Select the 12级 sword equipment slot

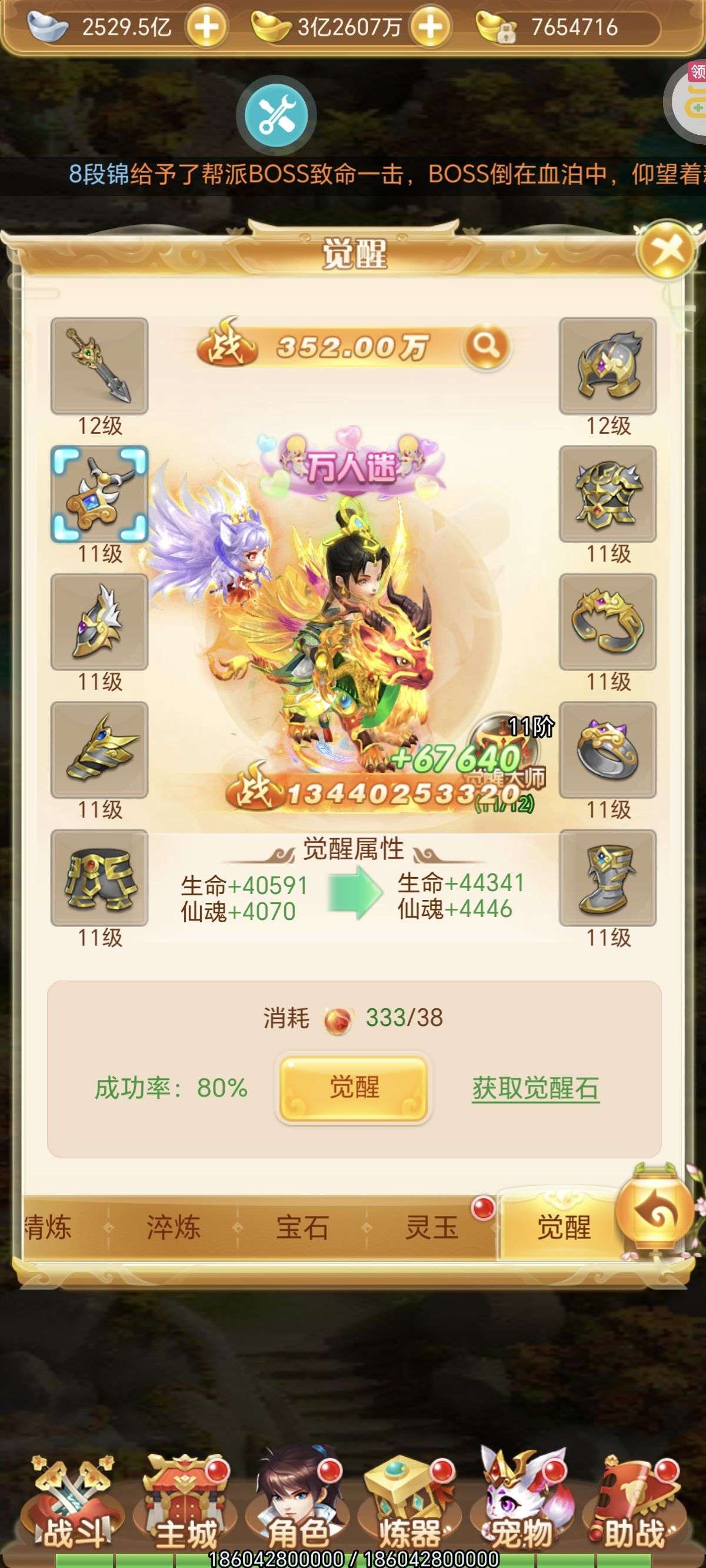click(99, 366)
